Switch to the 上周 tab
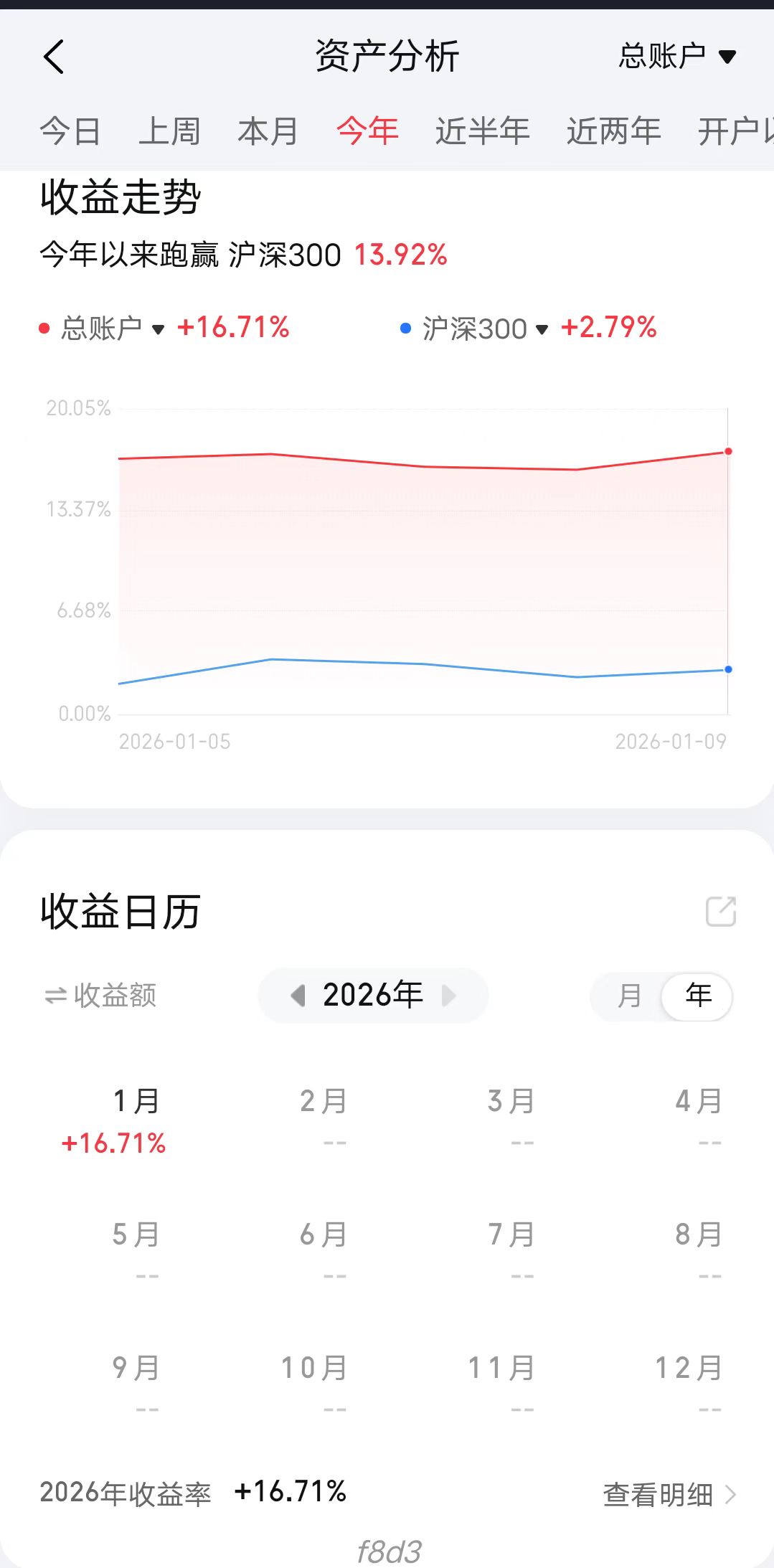The height and width of the screenshot is (1568, 774). (x=169, y=131)
